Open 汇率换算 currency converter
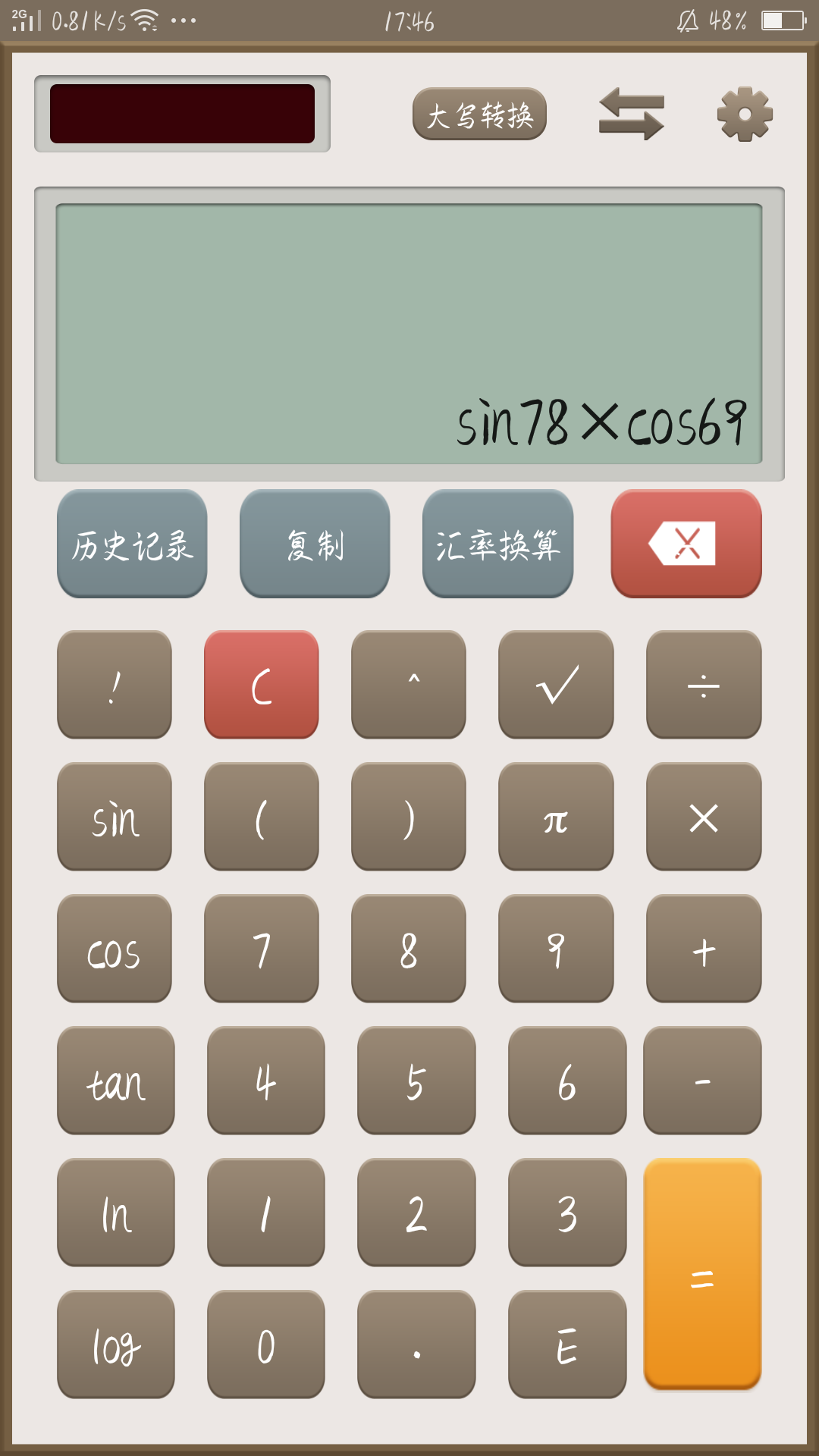This screenshot has width=819, height=1456. [497, 544]
